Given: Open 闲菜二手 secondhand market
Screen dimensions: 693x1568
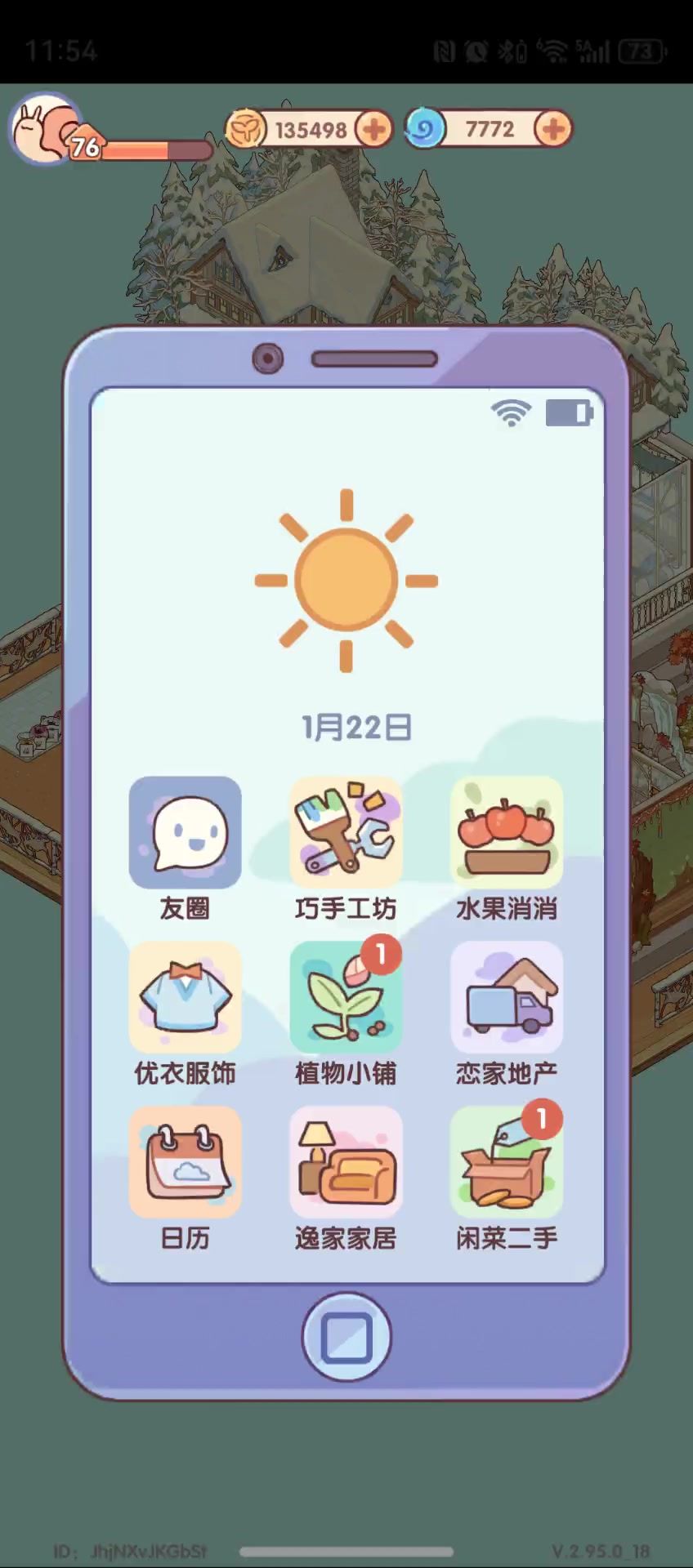Looking at the screenshot, I should click(x=506, y=1162).
